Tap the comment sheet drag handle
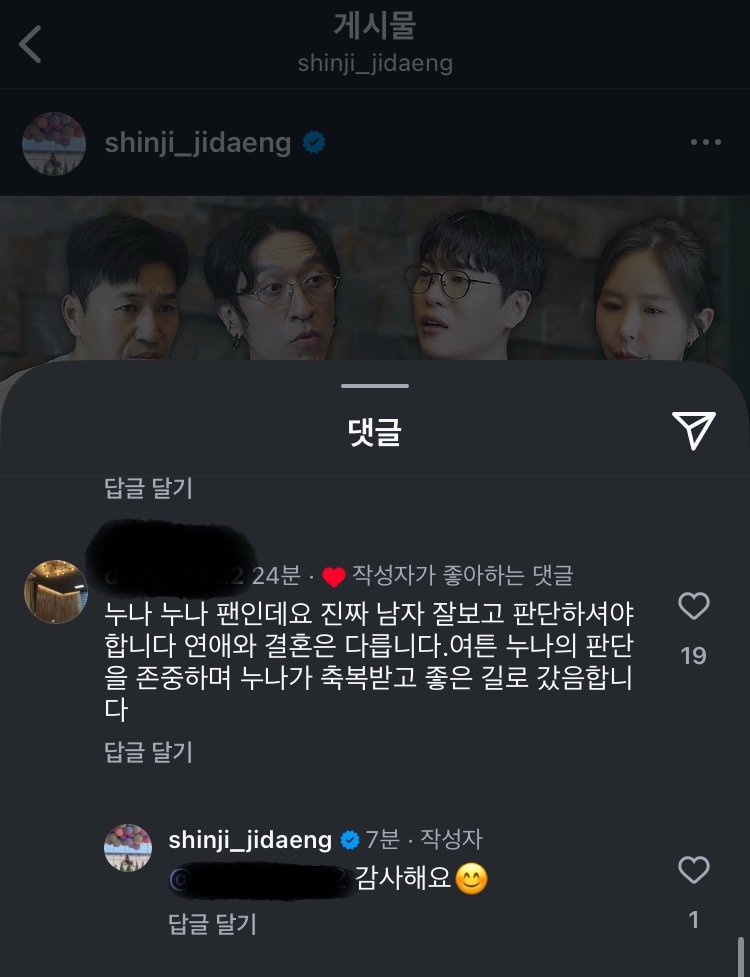 (374, 386)
